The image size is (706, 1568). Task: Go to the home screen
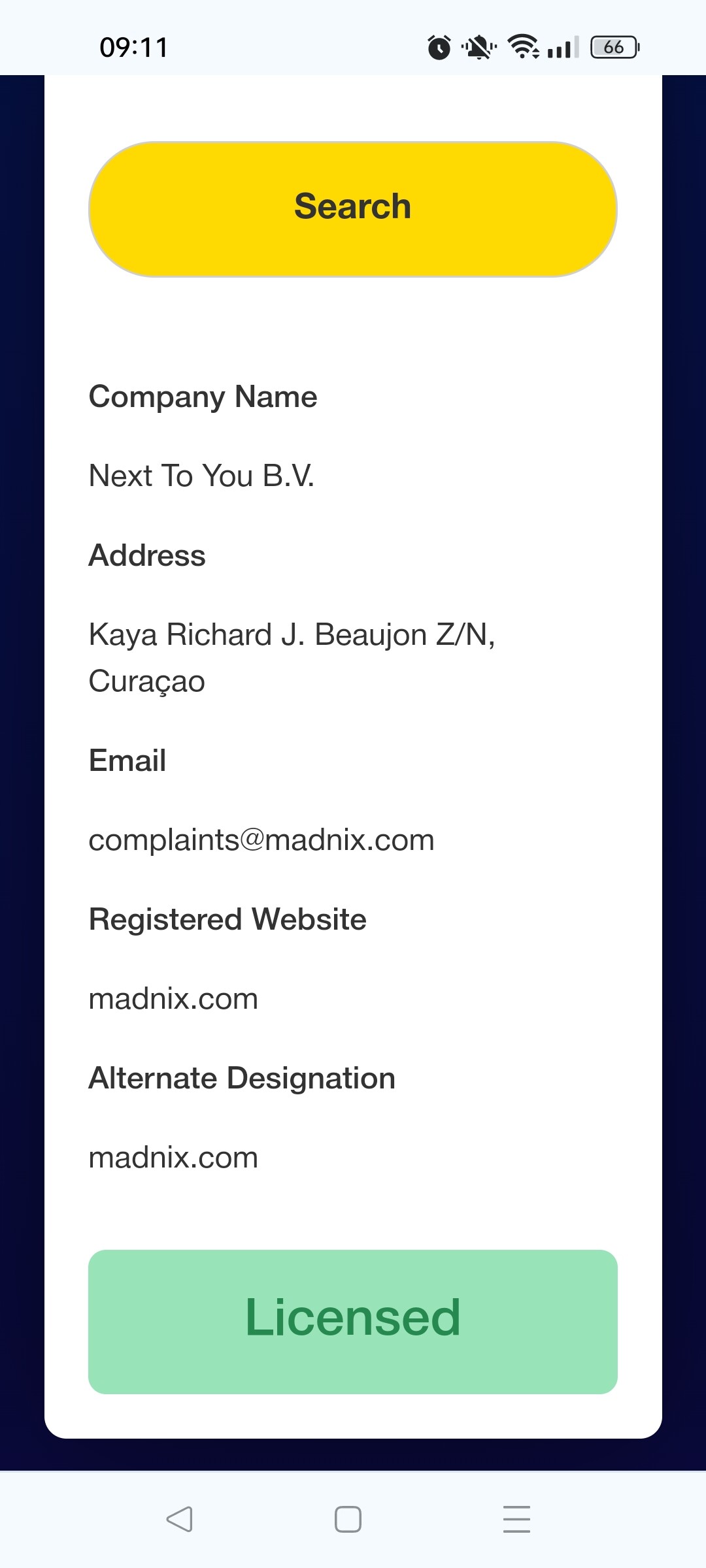pyautogui.click(x=348, y=1519)
